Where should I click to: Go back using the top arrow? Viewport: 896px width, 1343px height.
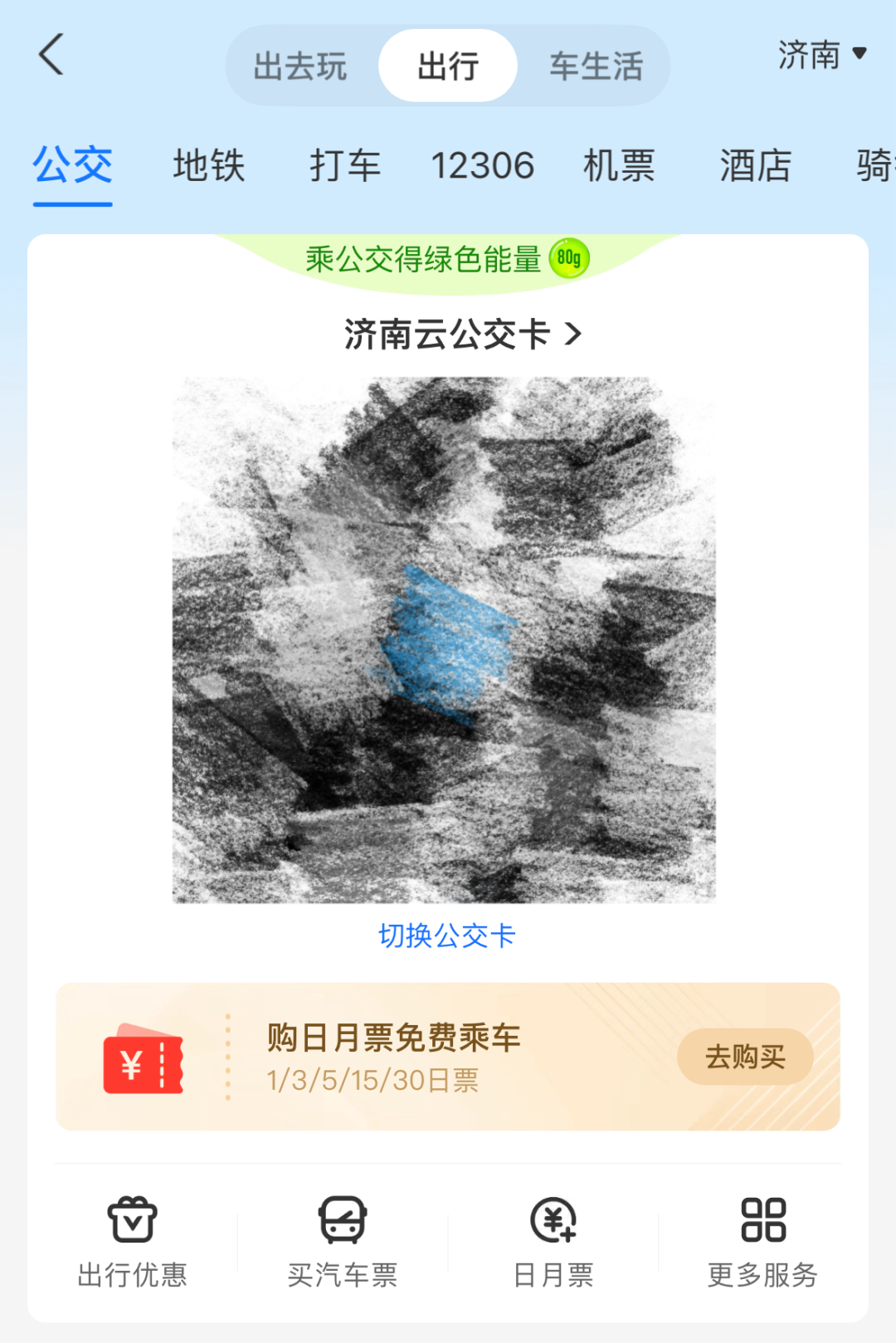click(x=51, y=56)
